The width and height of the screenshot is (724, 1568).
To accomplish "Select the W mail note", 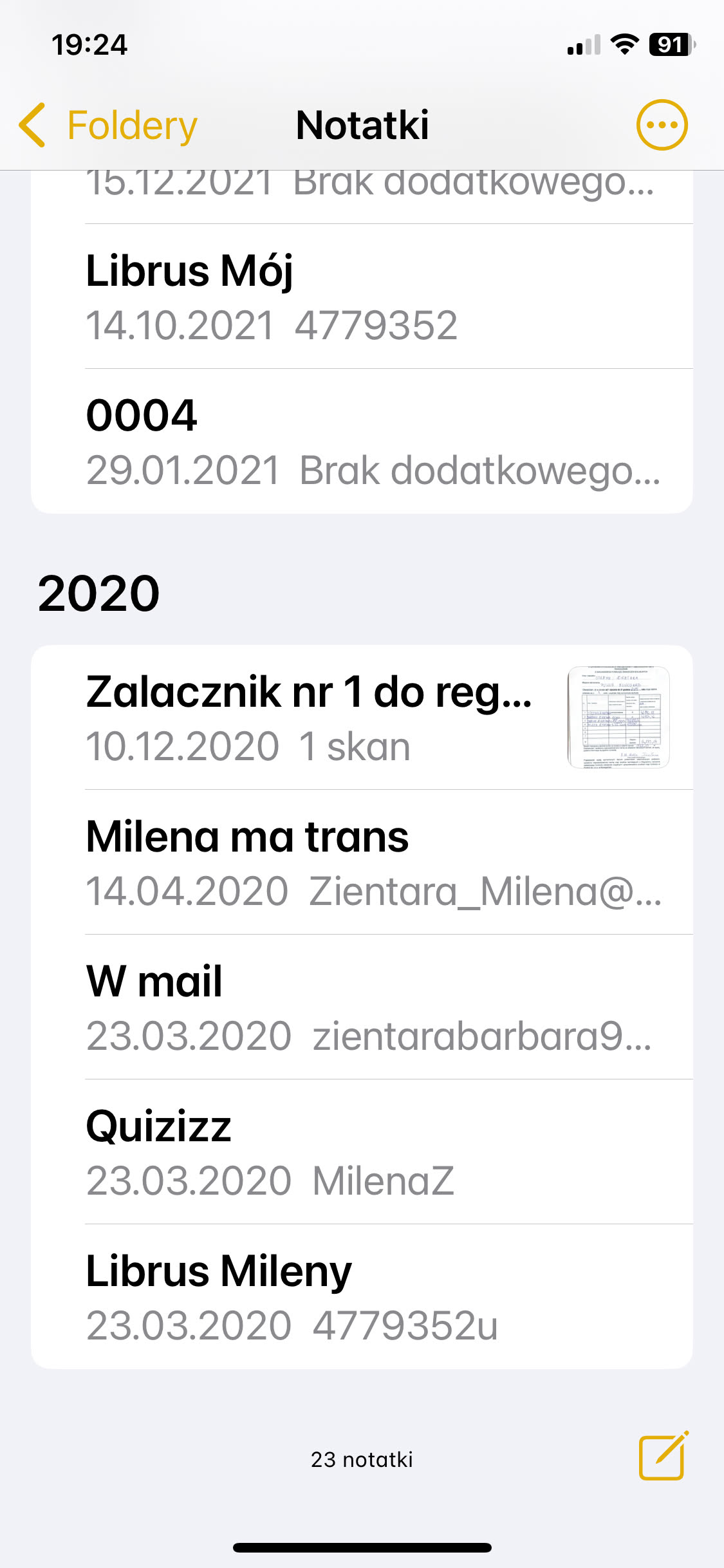I will [x=360, y=1007].
